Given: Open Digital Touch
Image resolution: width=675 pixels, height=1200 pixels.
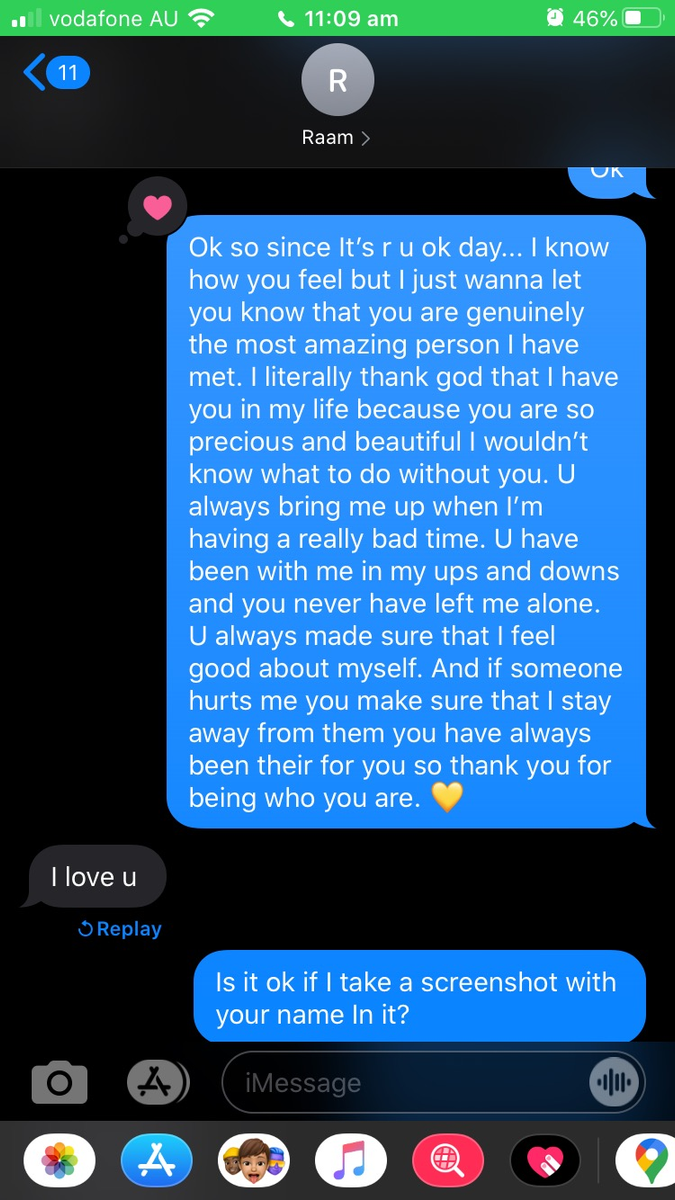Looking at the screenshot, I should [x=546, y=1161].
